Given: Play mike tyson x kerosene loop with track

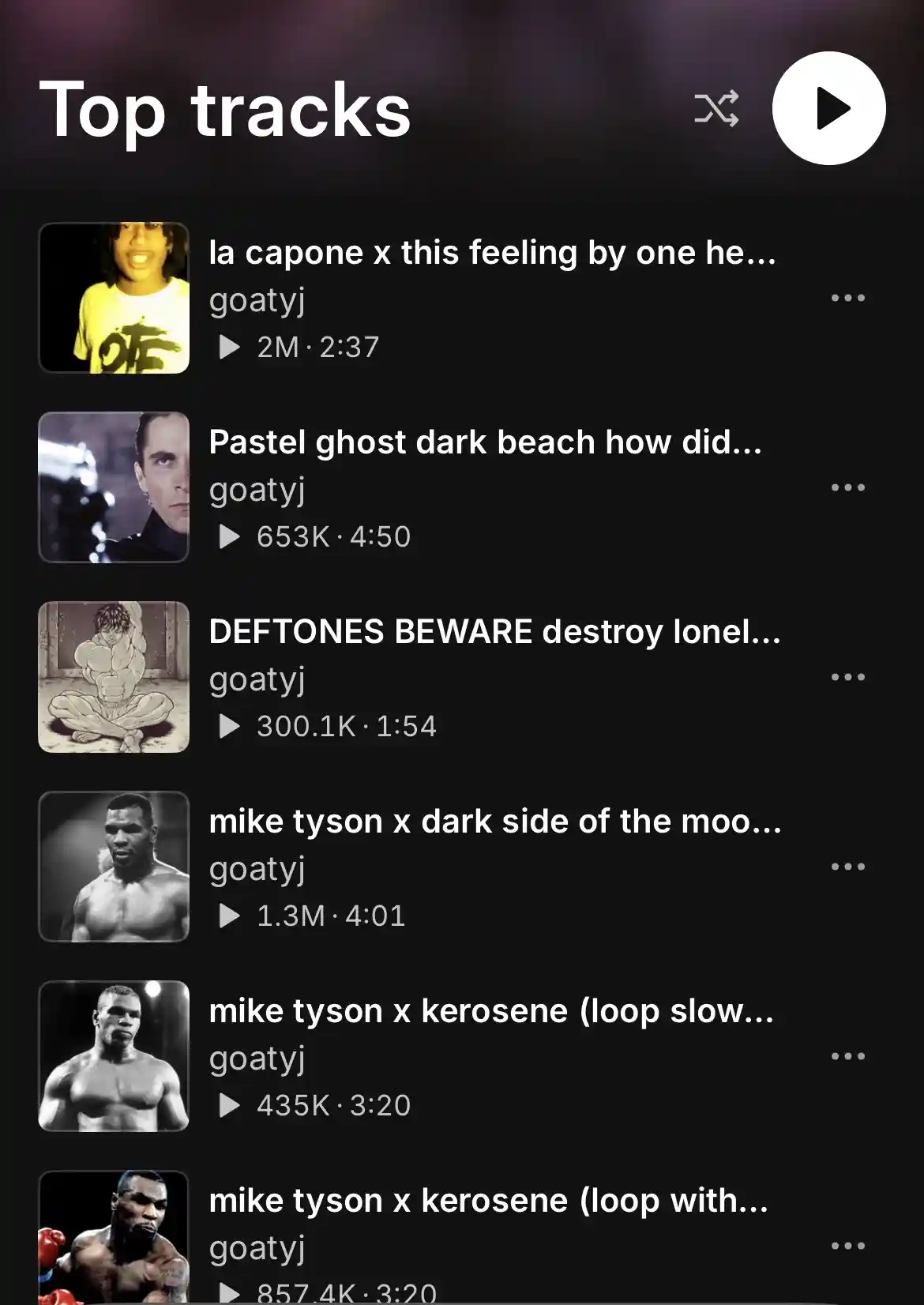Looking at the screenshot, I should tap(488, 1201).
